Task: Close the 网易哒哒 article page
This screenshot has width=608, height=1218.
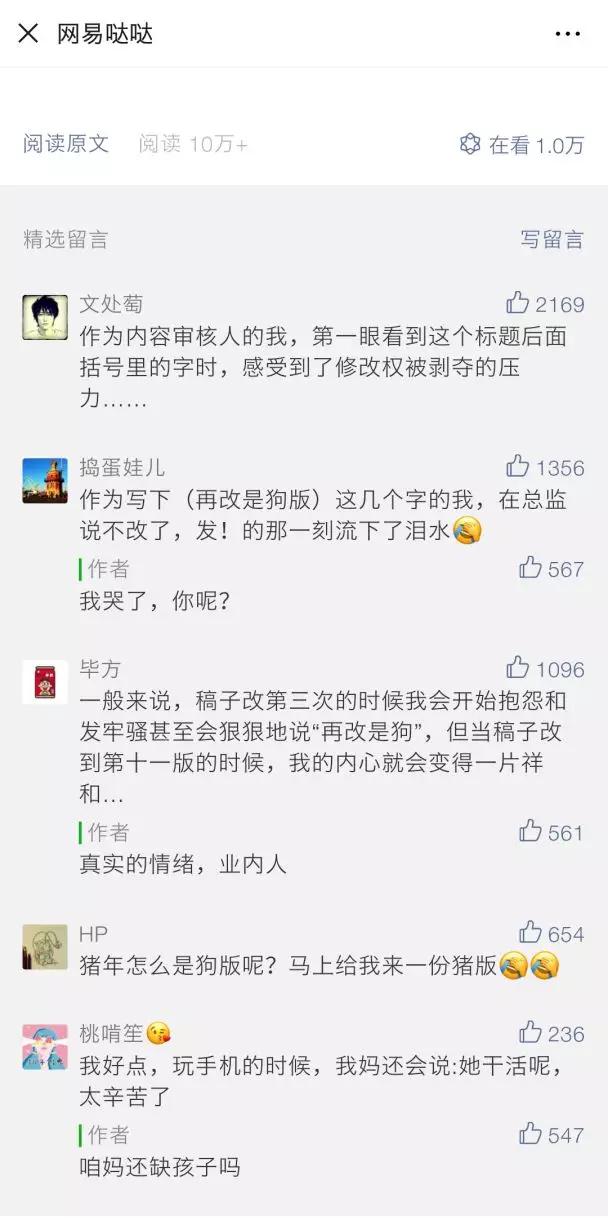Action: pos(28,34)
